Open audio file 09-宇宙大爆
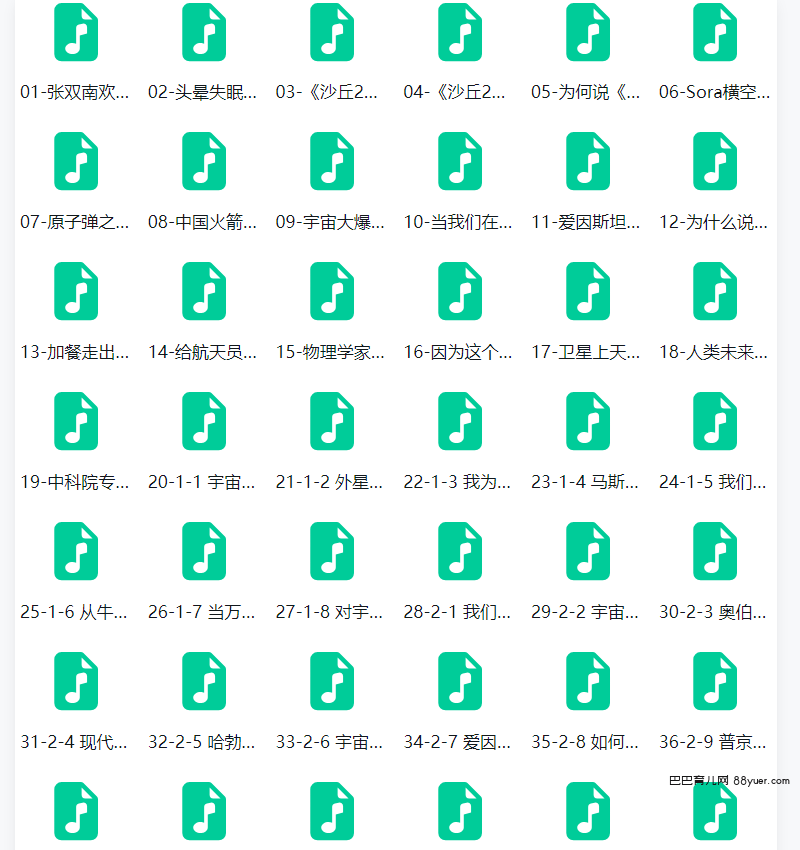Screen dimensions: 800x850 332,161
